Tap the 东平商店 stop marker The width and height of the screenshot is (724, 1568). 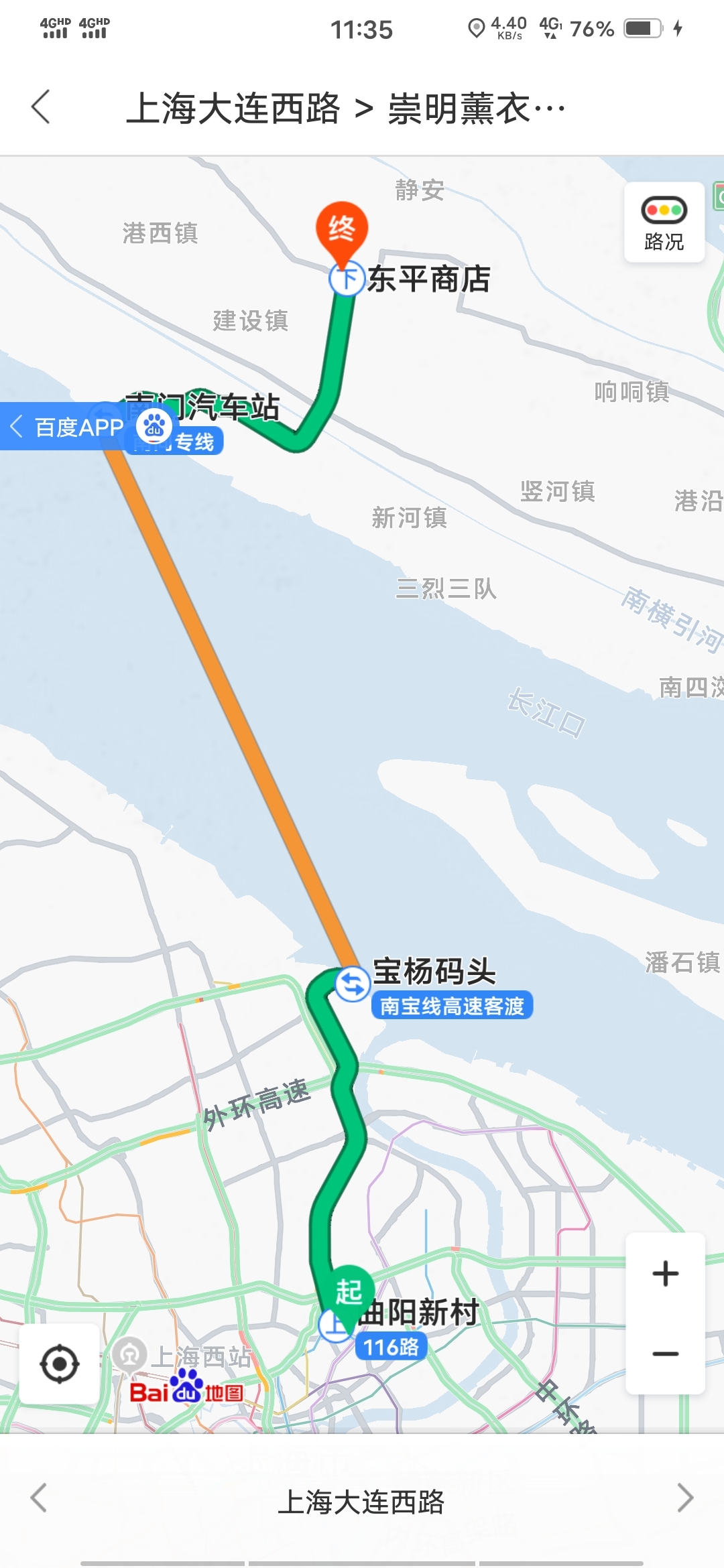click(x=347, y=278)
